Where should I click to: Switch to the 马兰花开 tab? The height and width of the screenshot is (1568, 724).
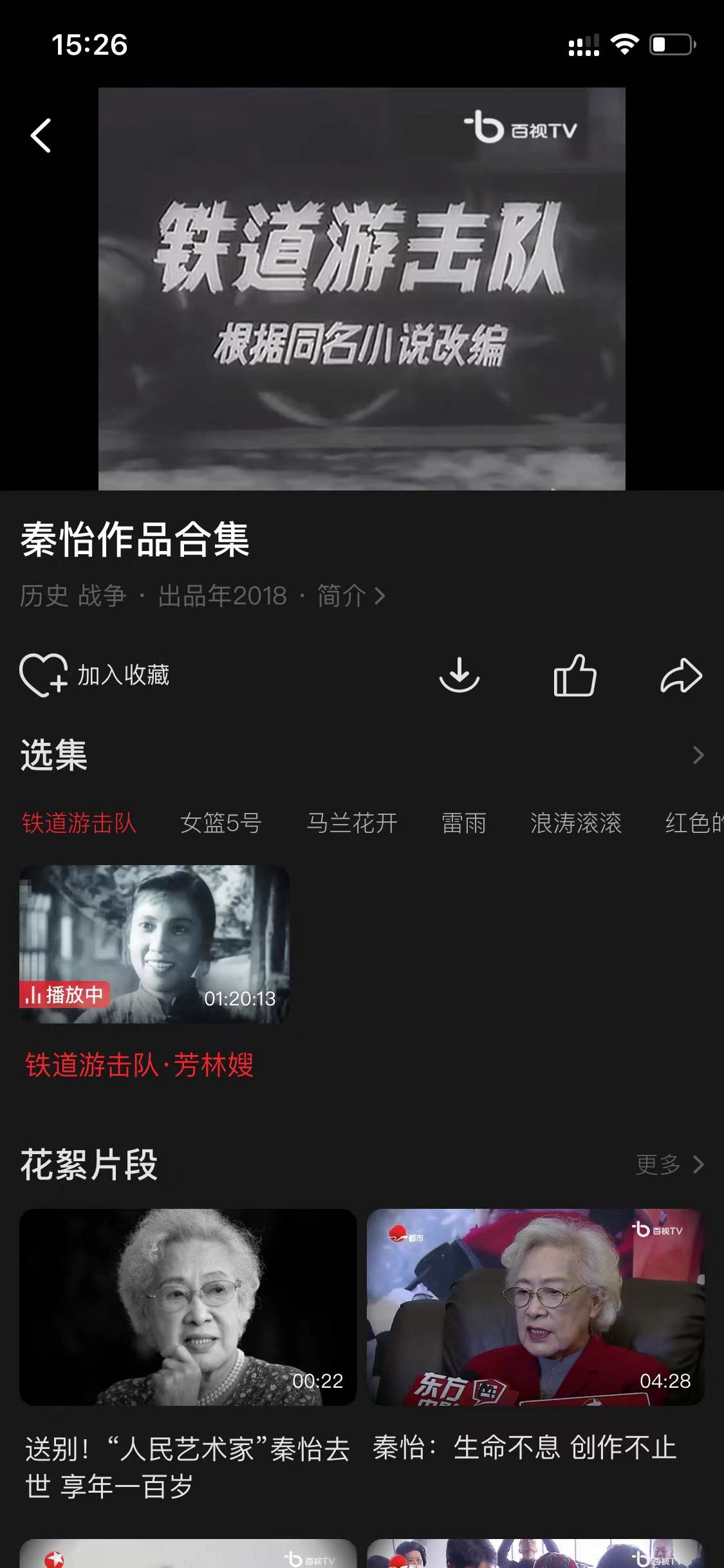click(352, 823)
